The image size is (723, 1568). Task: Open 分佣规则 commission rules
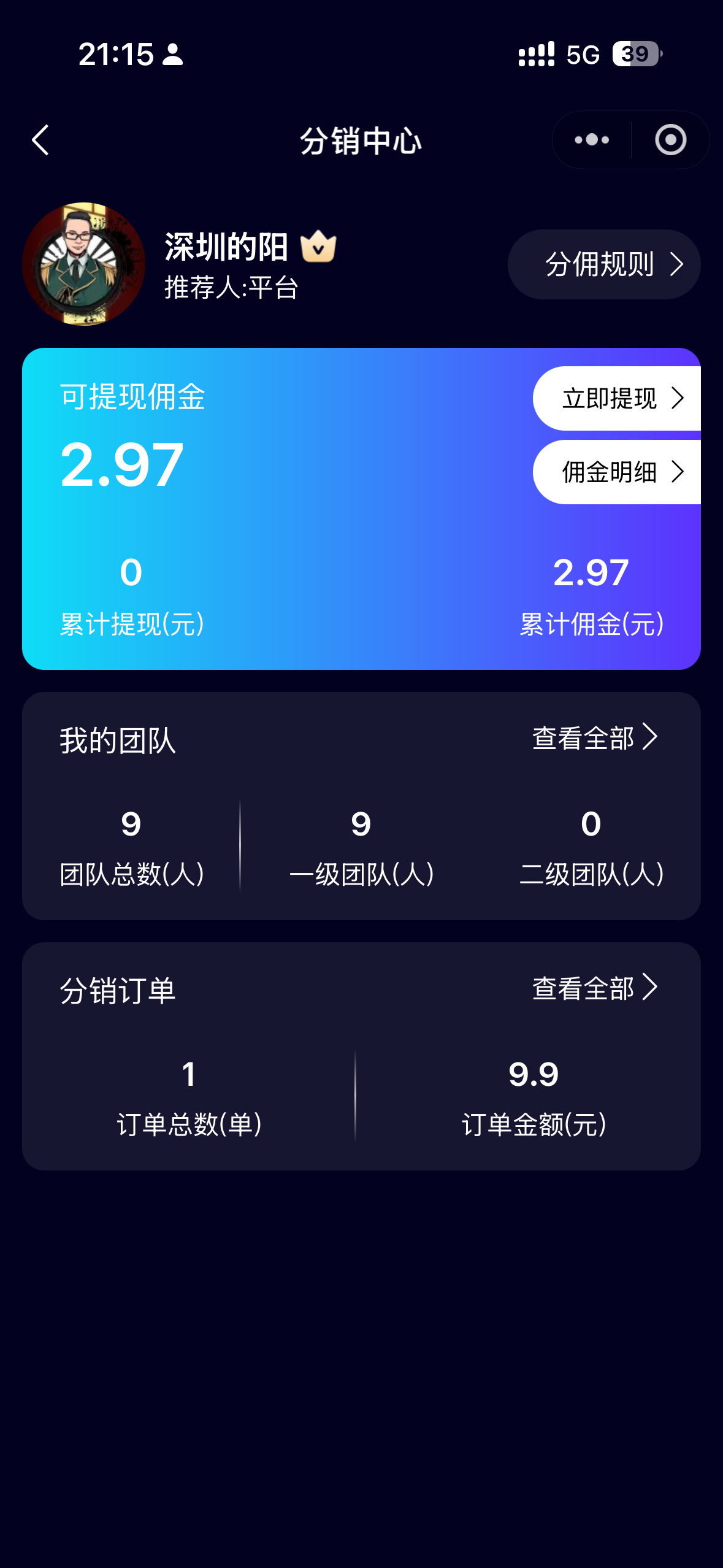pyautogui.click(x=604, y=264)
